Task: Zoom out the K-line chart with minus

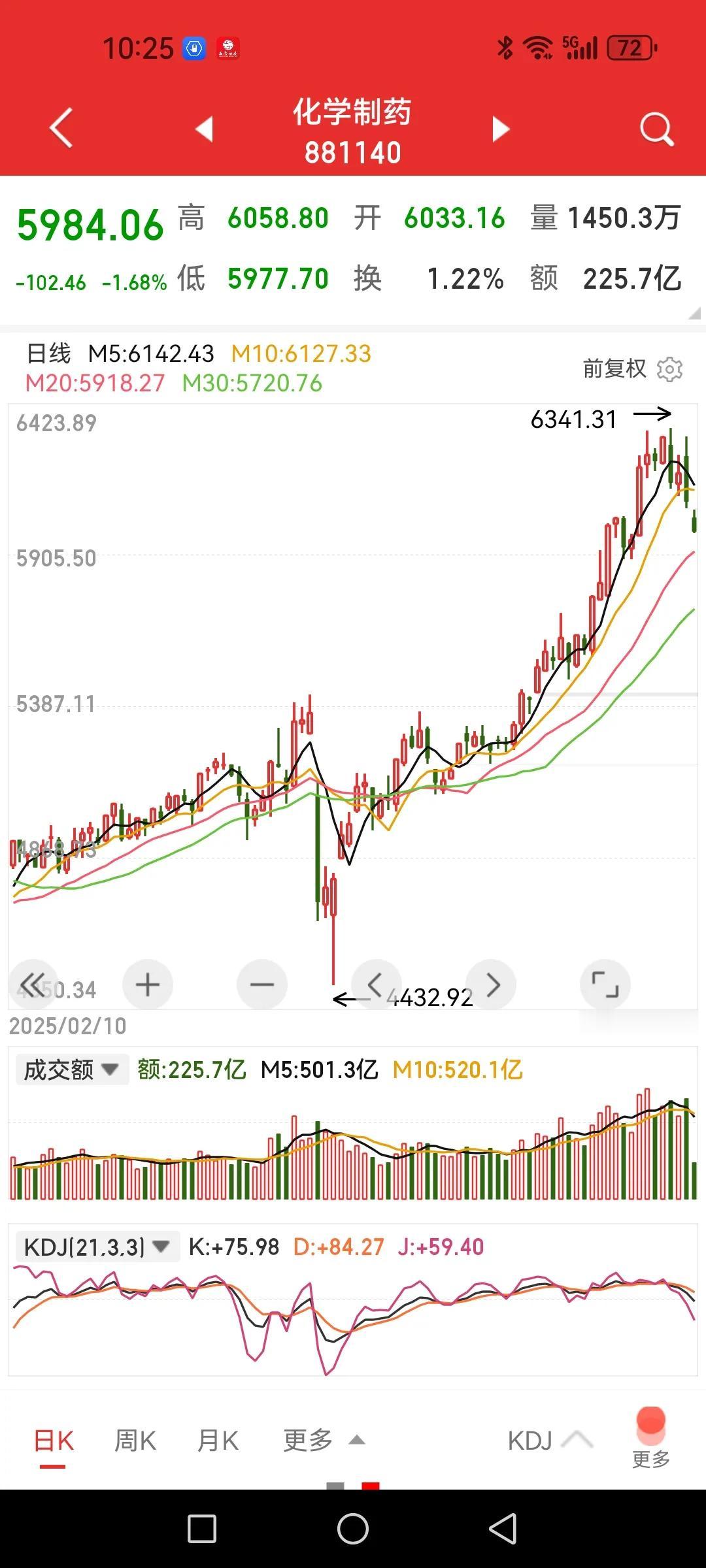Action: click(x=262, y=985)
